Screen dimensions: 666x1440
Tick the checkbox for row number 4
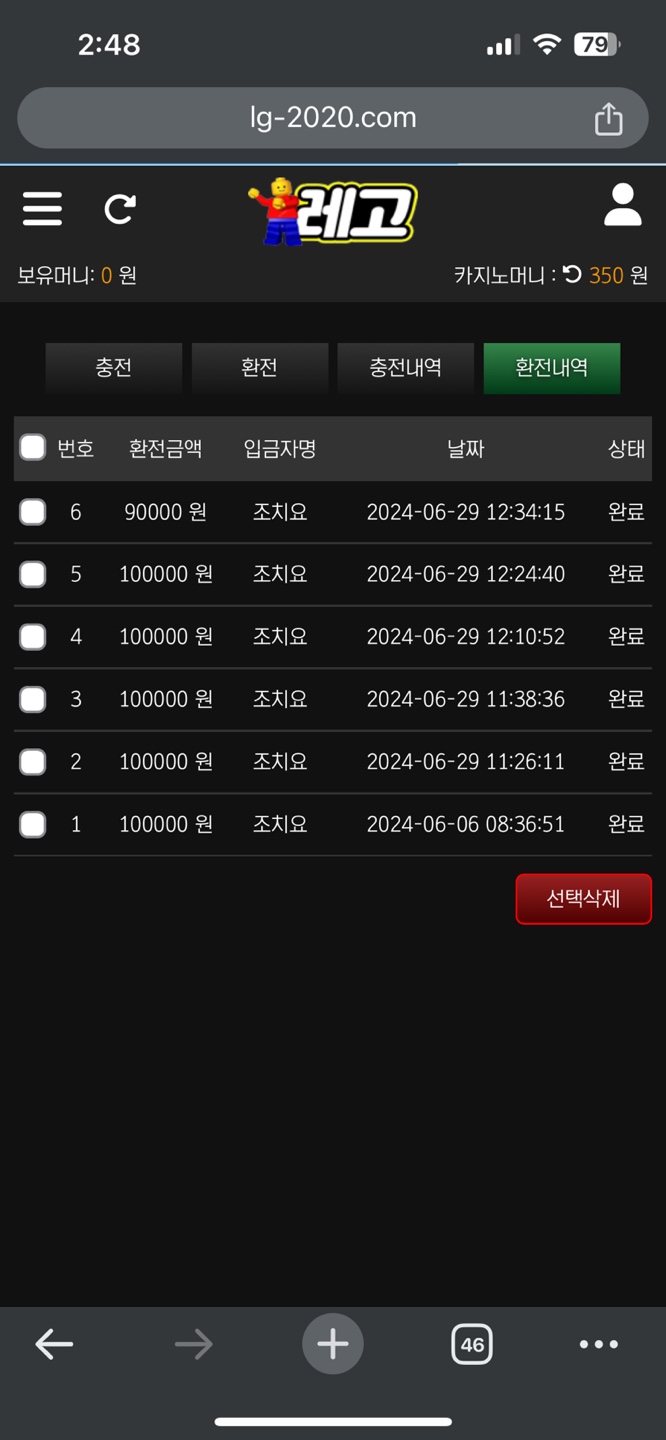pos(33,637)
